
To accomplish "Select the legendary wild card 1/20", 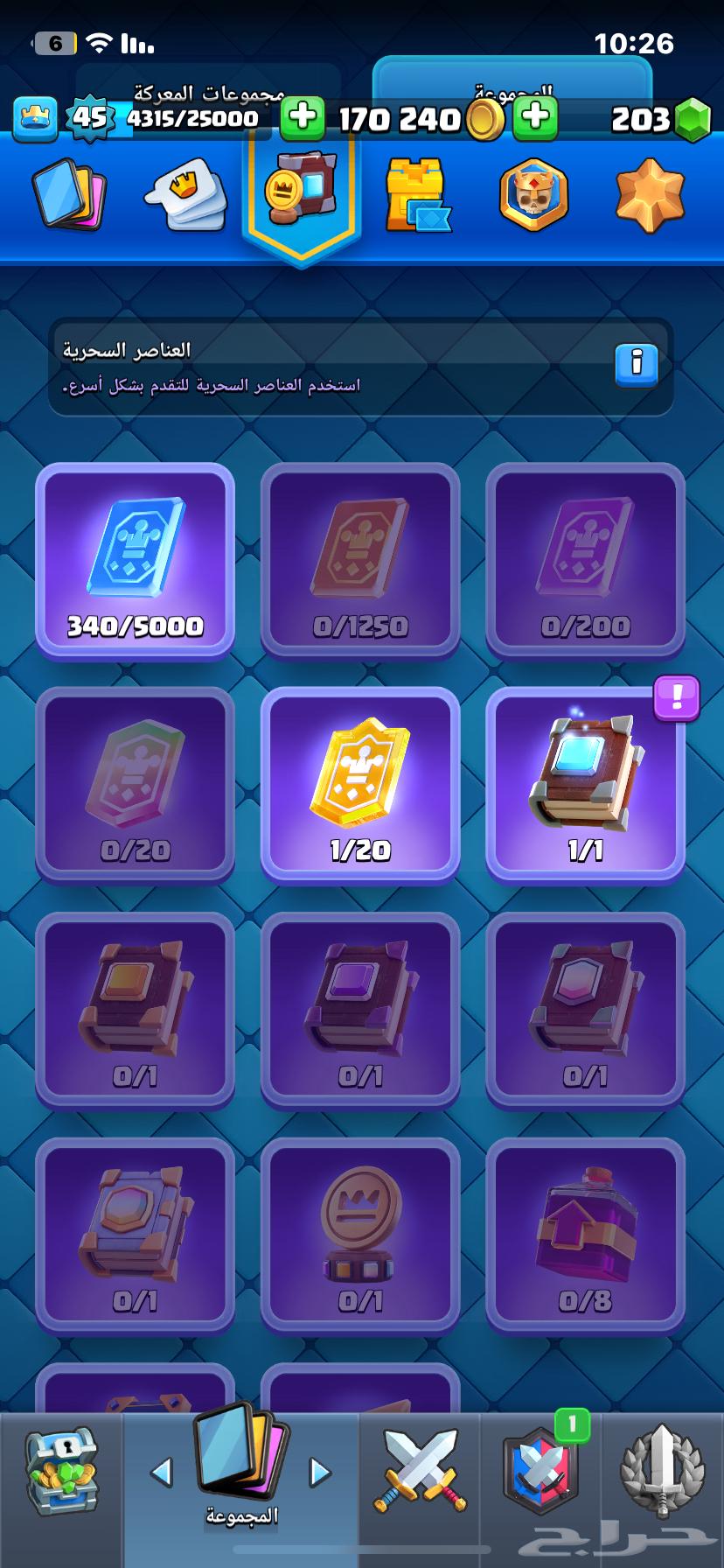I will [360, 785].
